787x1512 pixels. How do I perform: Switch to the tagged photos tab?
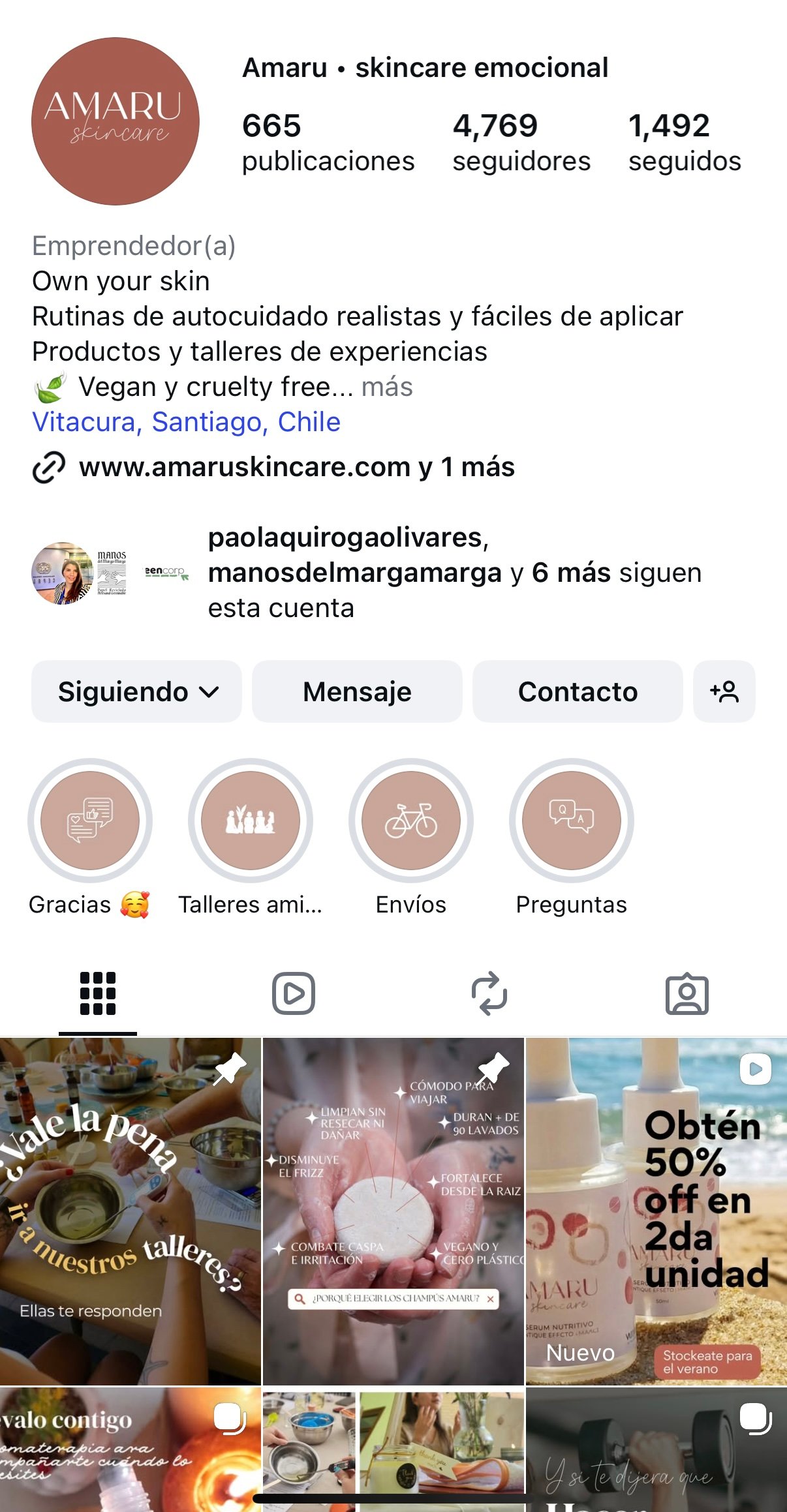[687, 994]
